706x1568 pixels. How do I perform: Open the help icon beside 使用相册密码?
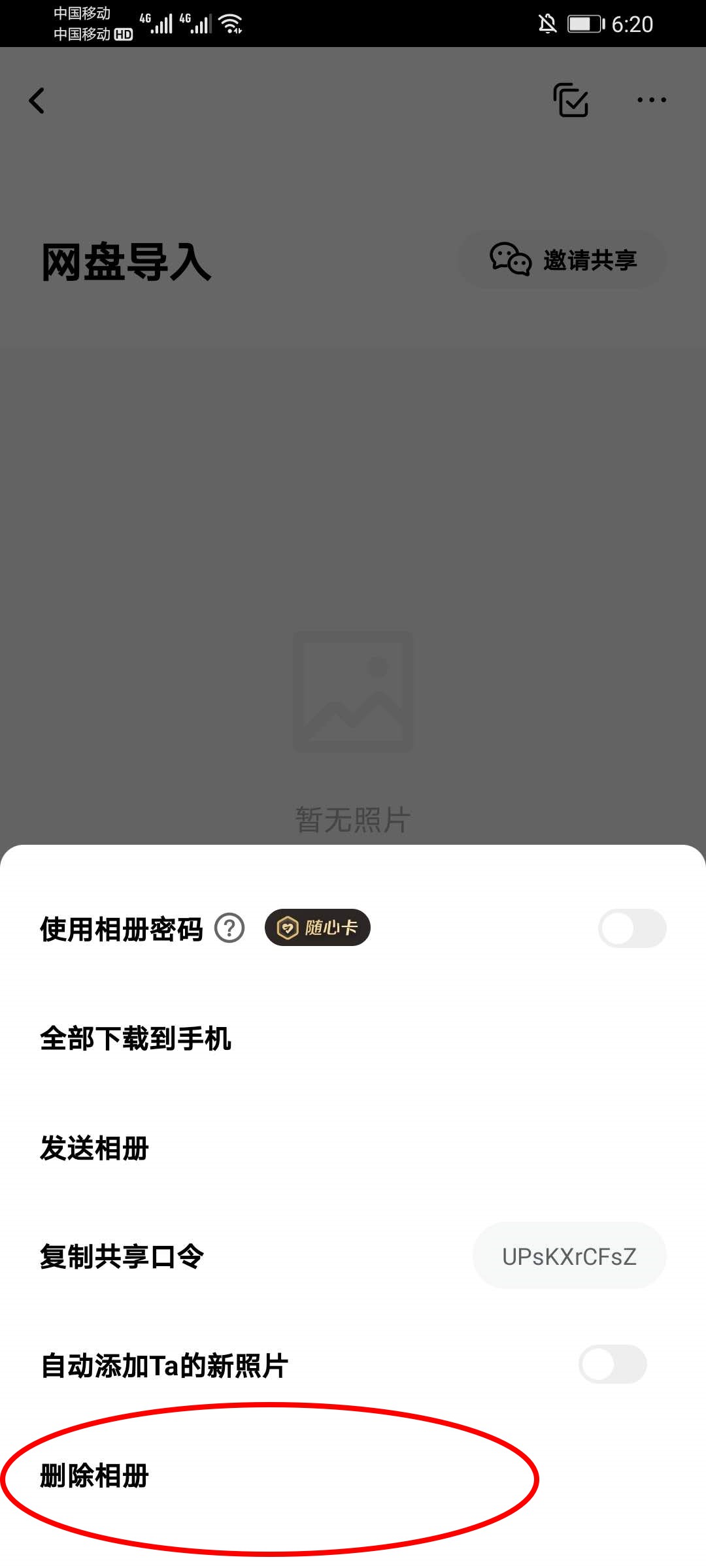pos(229,928)
